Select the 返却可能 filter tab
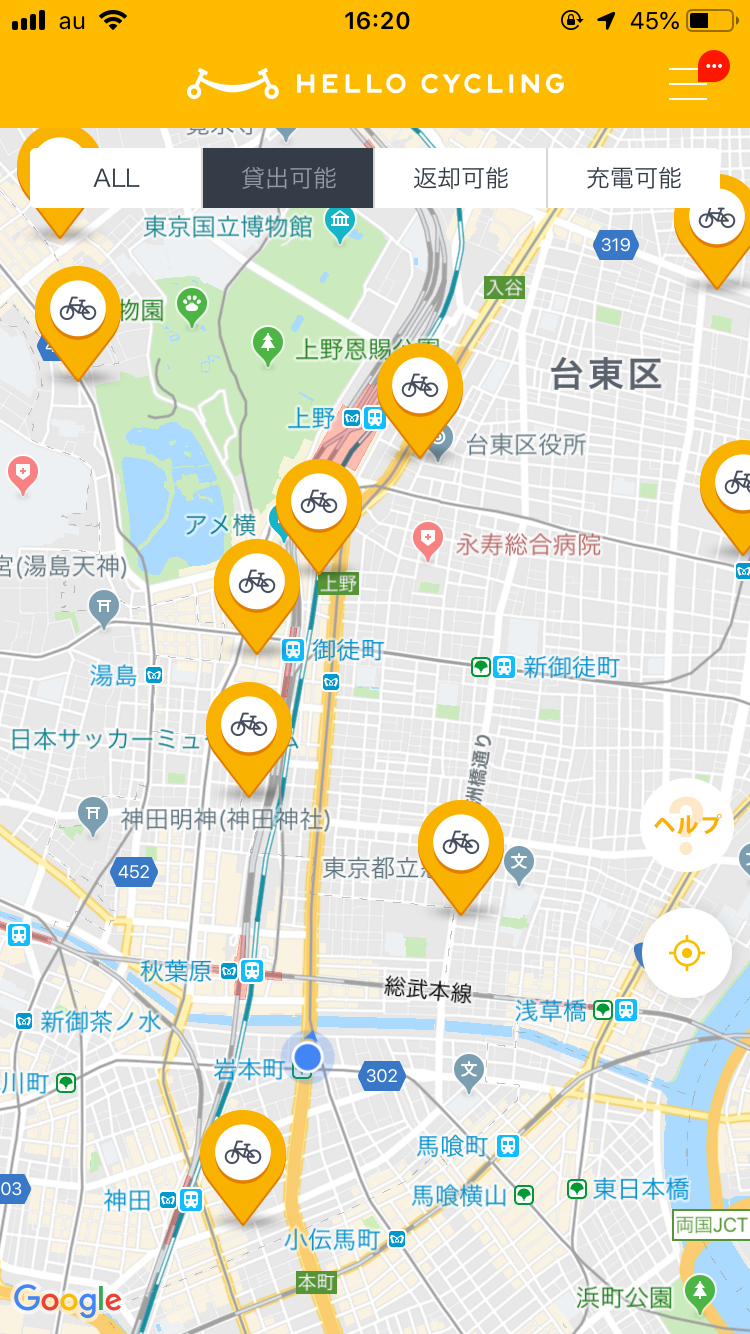The height and width of the screenshot is (1334, 750). pyautogui.click(x=461, y=179)
